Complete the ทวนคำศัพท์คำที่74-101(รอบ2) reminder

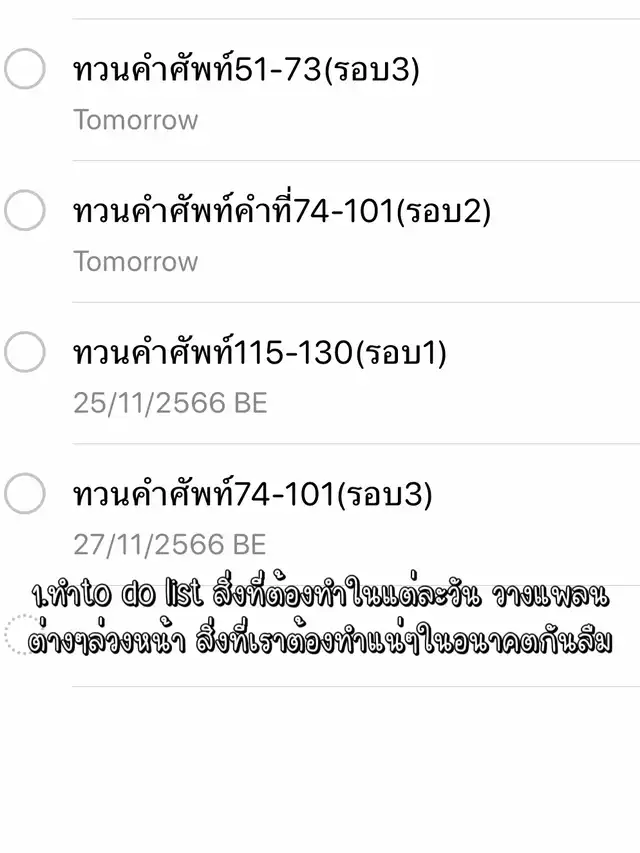tap(25, 211)
